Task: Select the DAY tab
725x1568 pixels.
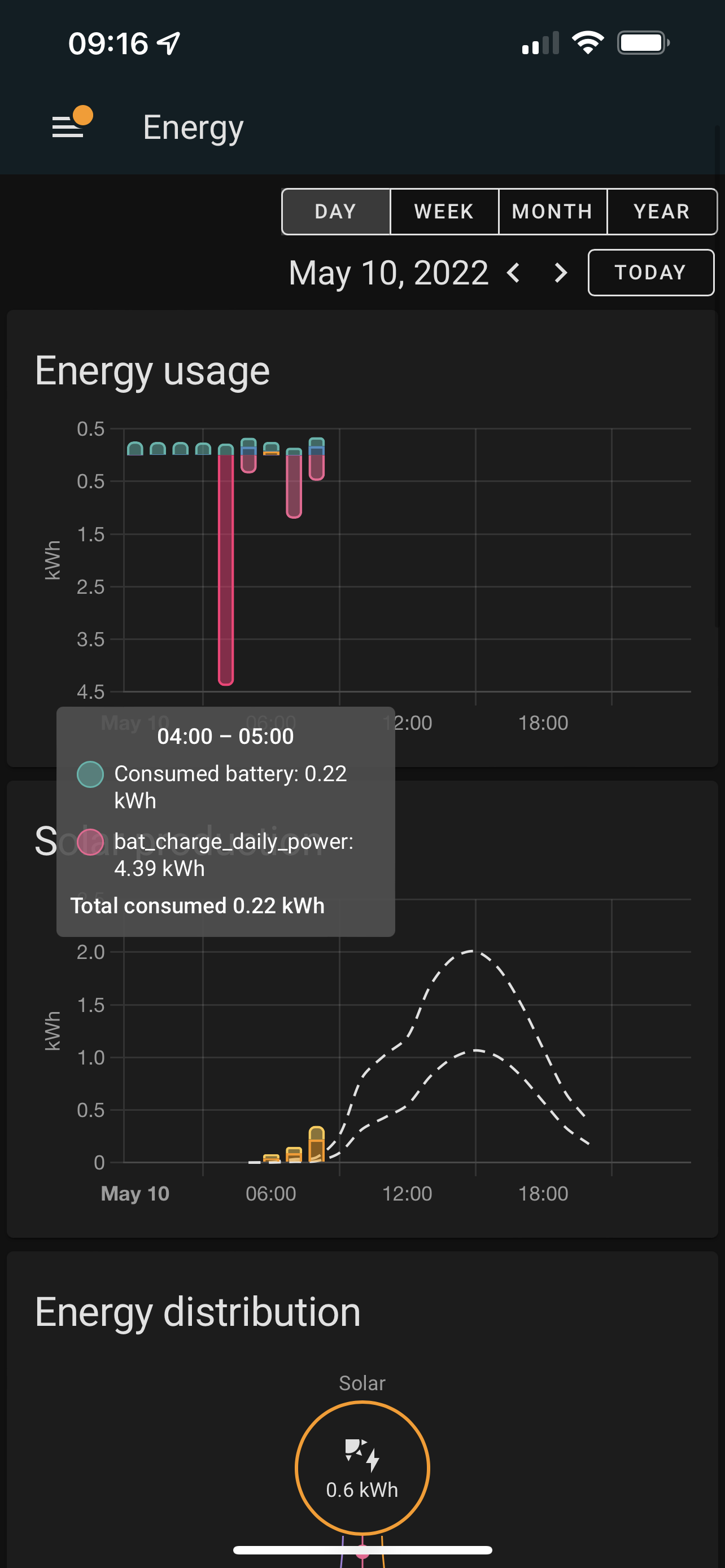Action: pyautogui.click(x=335, y=211)
